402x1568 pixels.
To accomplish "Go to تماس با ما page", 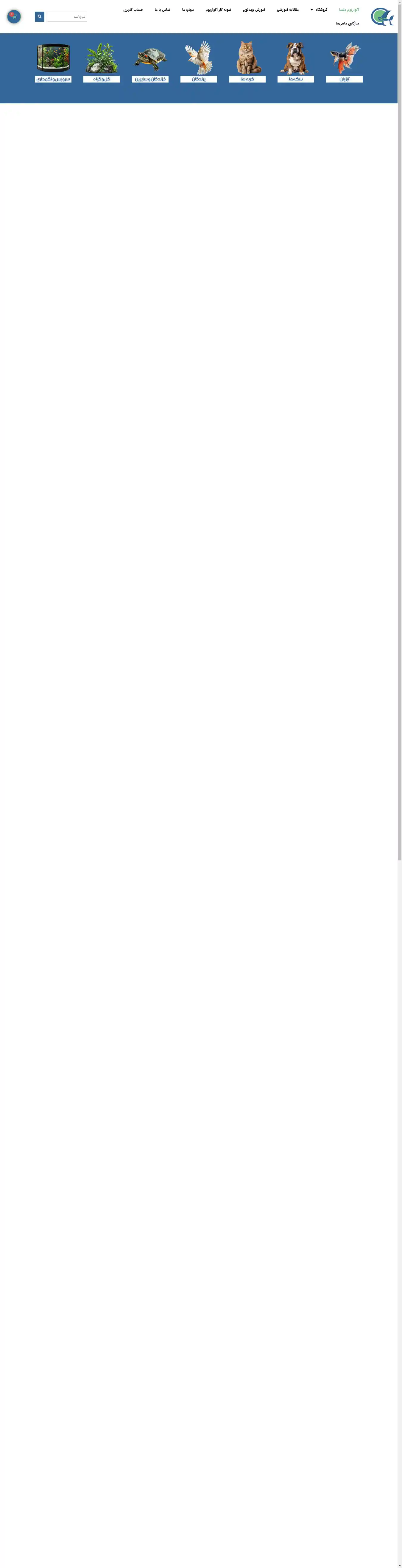I will click(162, 10).
